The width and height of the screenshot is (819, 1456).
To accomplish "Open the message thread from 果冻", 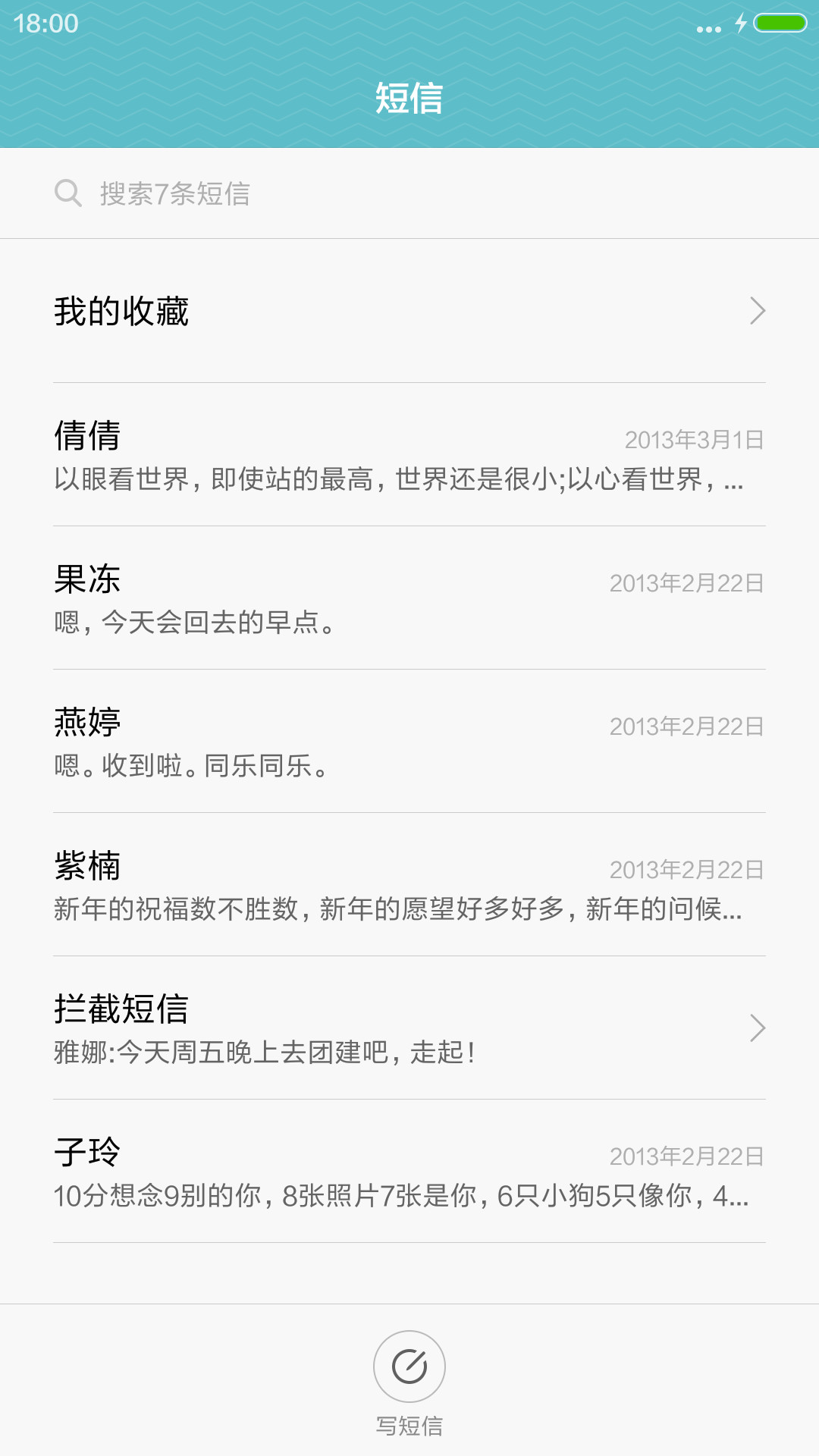I will click(x=409, y=598).
